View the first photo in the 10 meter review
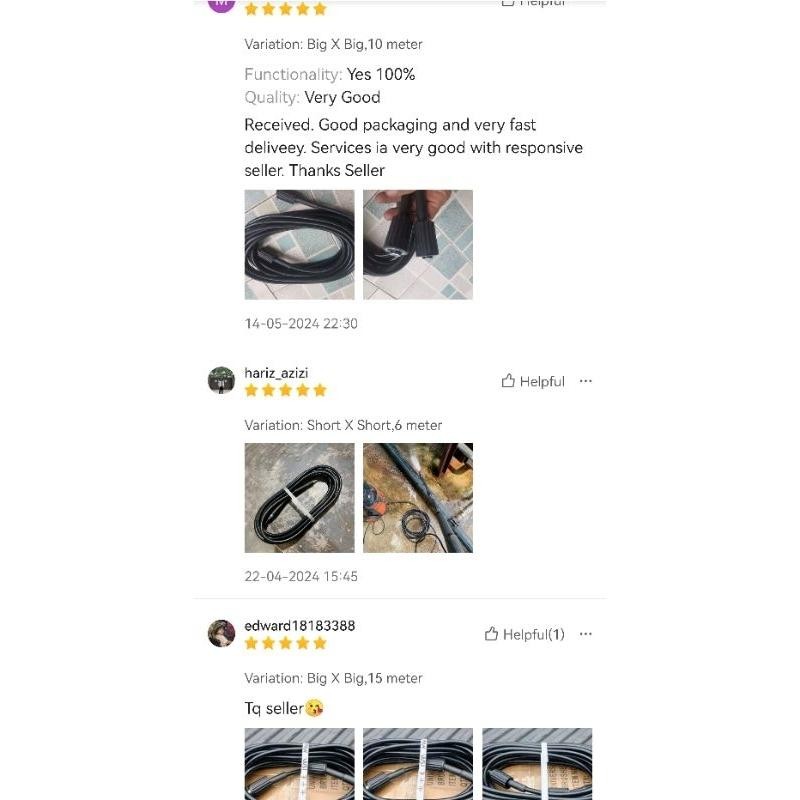This screenshot has height=800, width=800. coord(299,245)
